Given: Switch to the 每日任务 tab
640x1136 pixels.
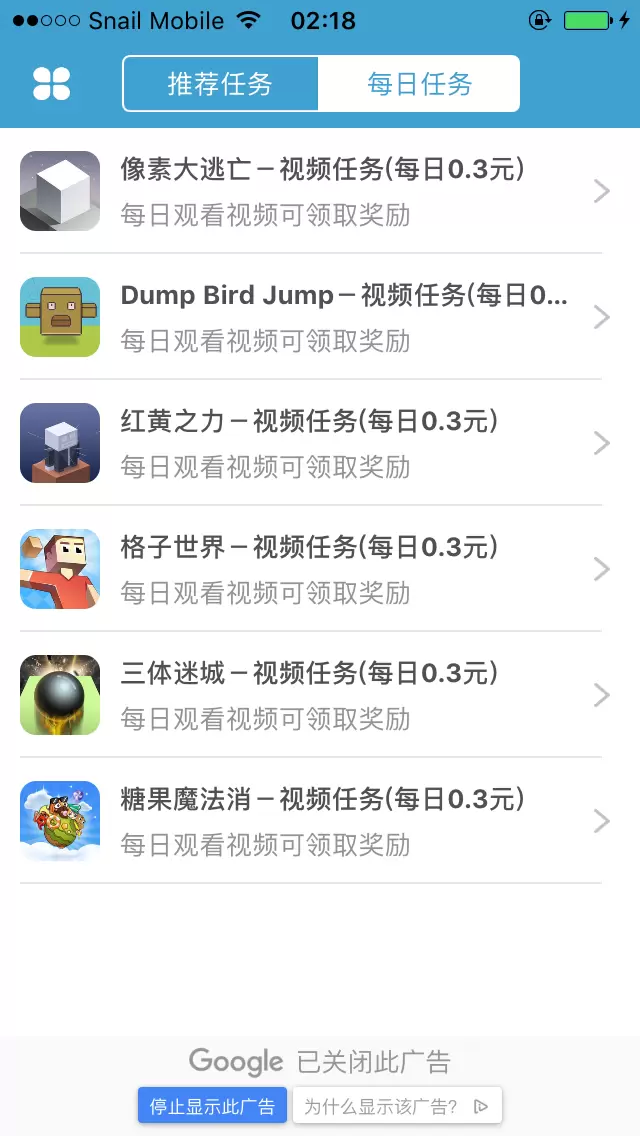Looking at the screenshot, I should coord(419,84).
